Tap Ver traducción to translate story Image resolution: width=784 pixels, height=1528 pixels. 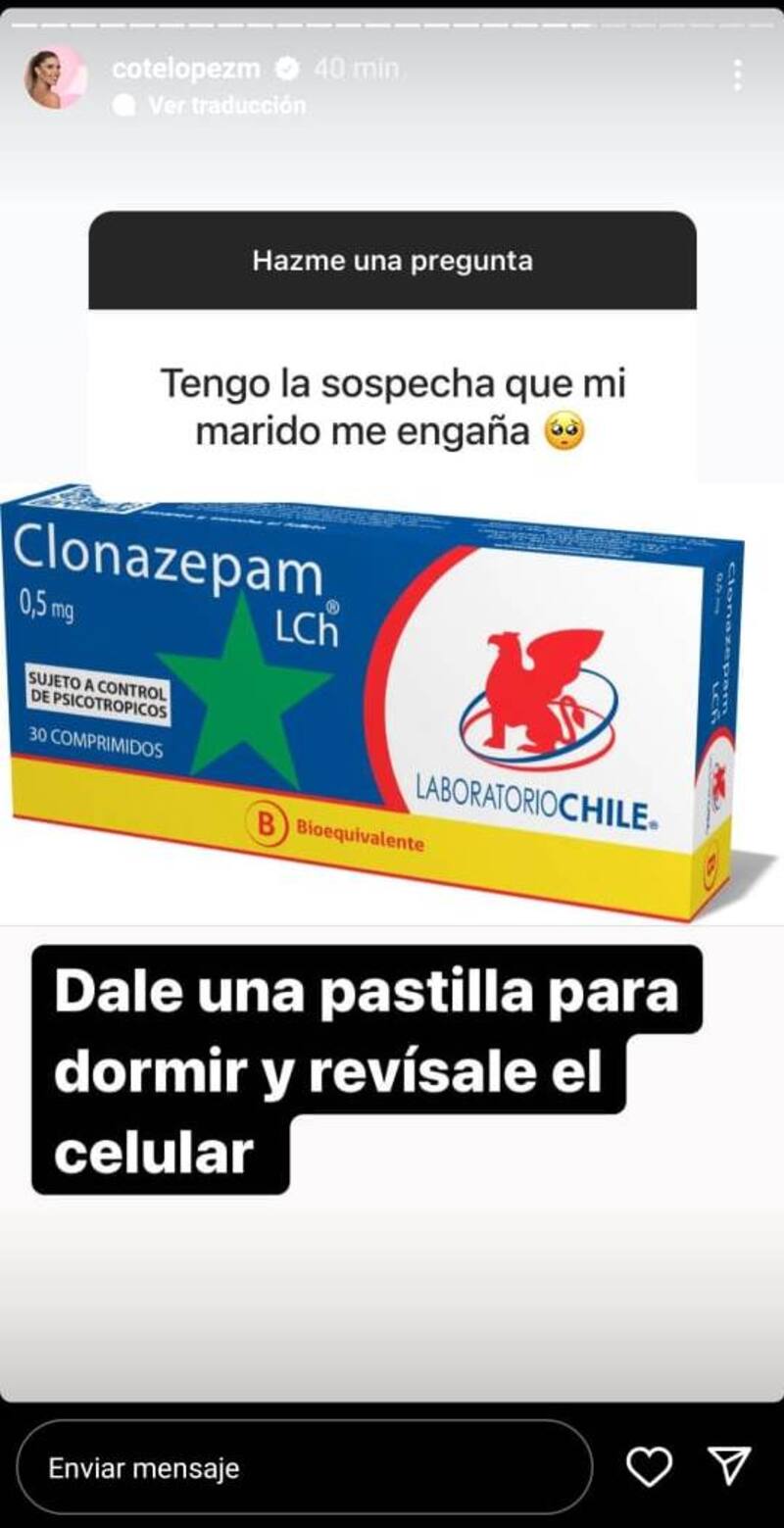click(x=226, y=105)
